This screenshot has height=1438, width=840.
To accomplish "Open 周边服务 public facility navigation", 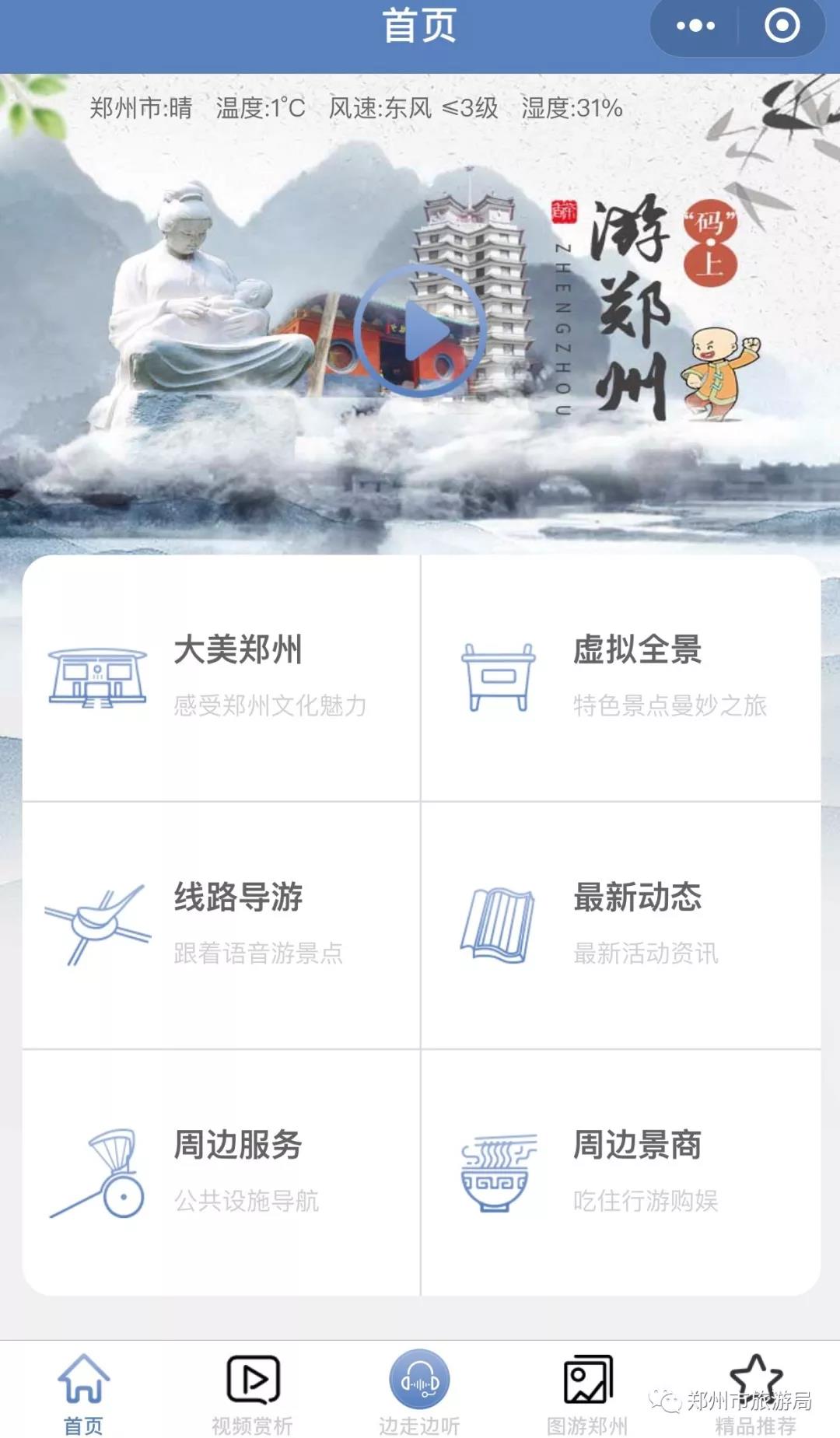I will pos(222,1172).
